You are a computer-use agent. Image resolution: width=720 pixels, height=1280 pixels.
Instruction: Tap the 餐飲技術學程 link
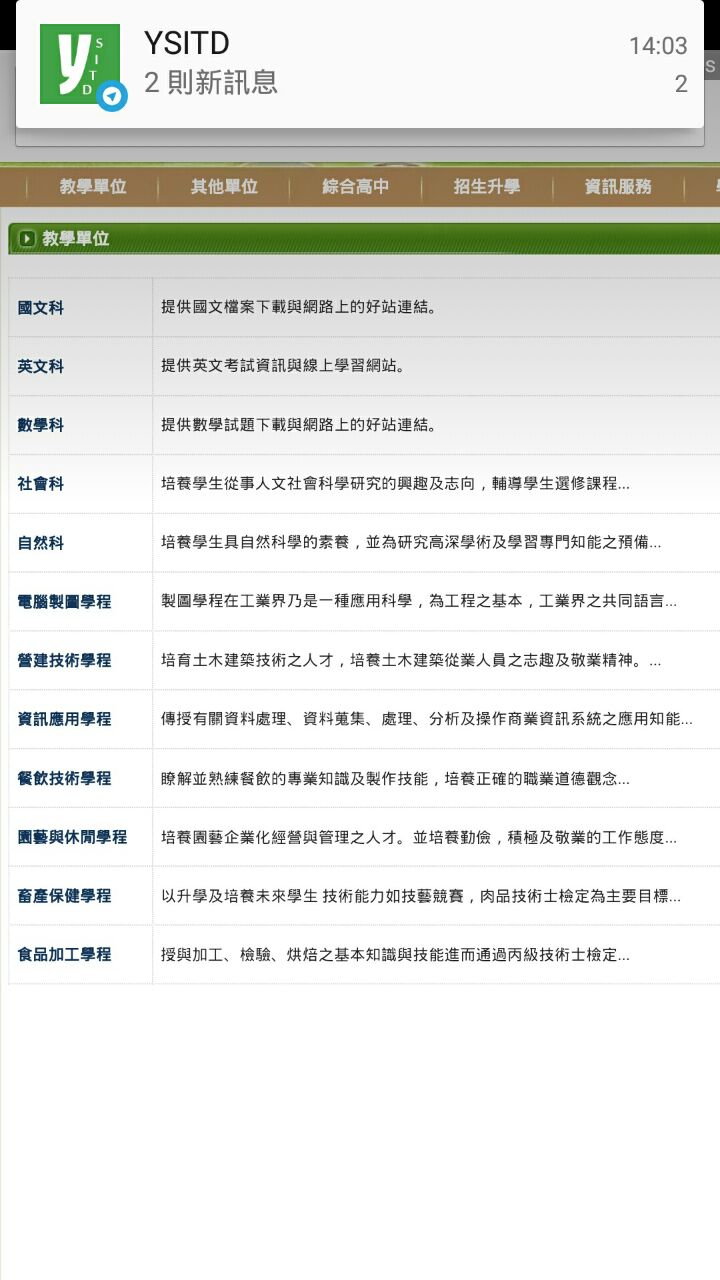[x=64, y=778]
